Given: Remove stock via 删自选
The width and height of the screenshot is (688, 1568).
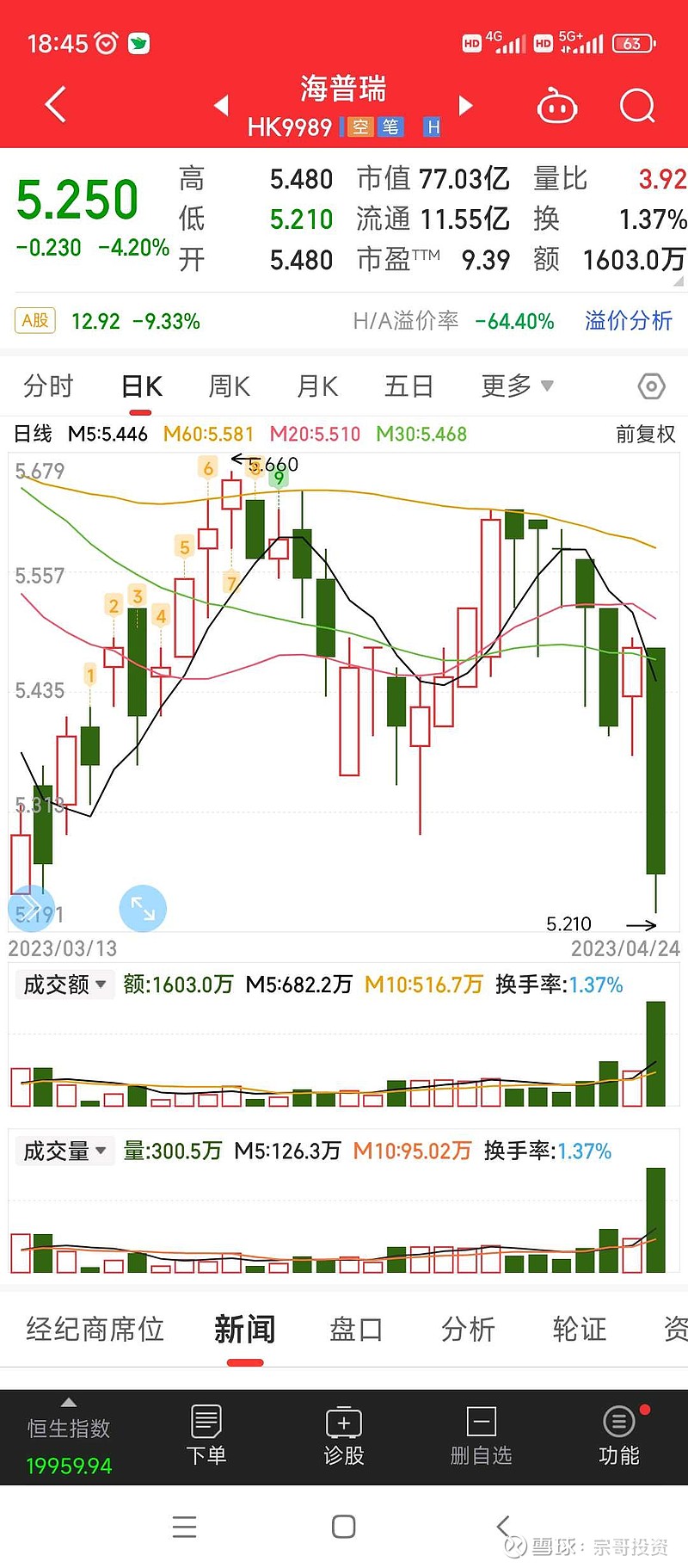Looking at the screenshot, I should (x=481, y=1435).
